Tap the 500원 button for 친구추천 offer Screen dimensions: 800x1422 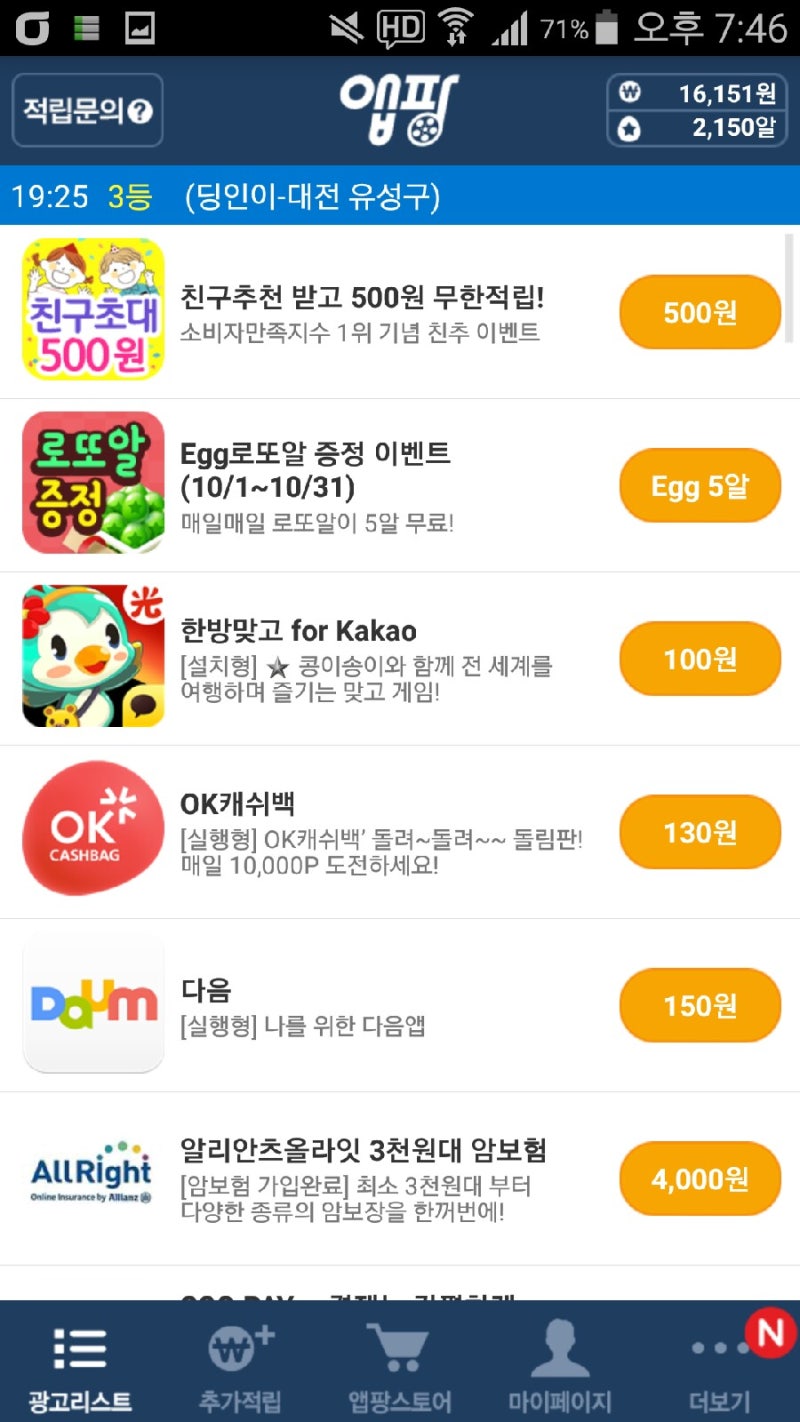click(699, 313)
